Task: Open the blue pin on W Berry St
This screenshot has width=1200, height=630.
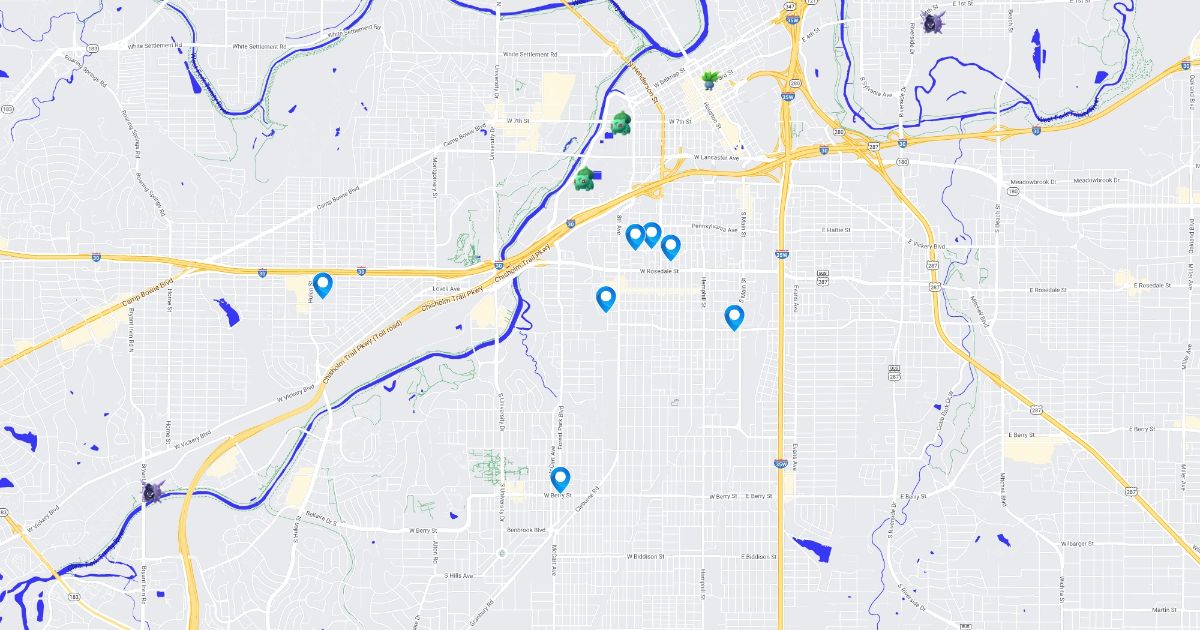Action: 560,480
